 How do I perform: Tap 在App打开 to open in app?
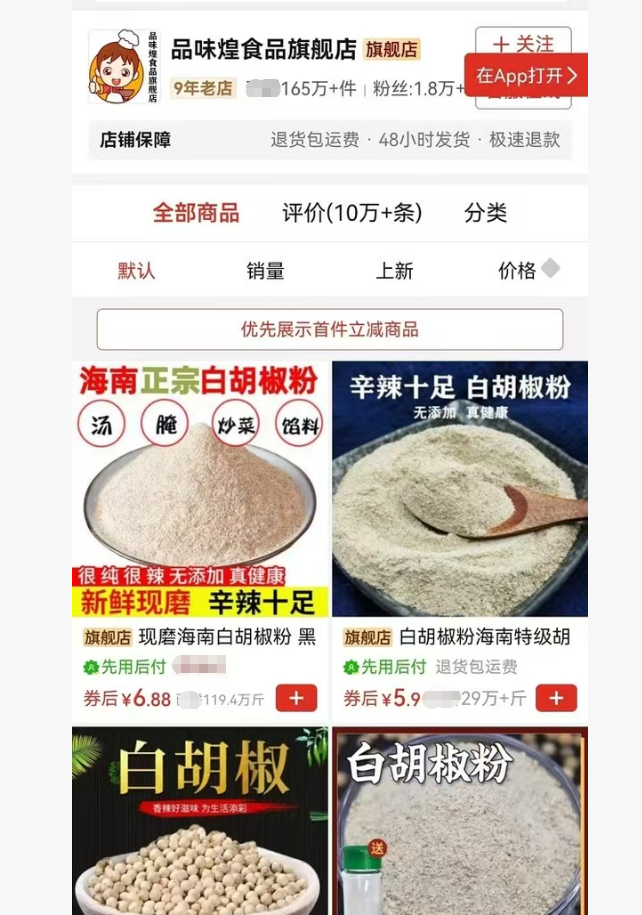pyautogui.click(x=525, y=75)
